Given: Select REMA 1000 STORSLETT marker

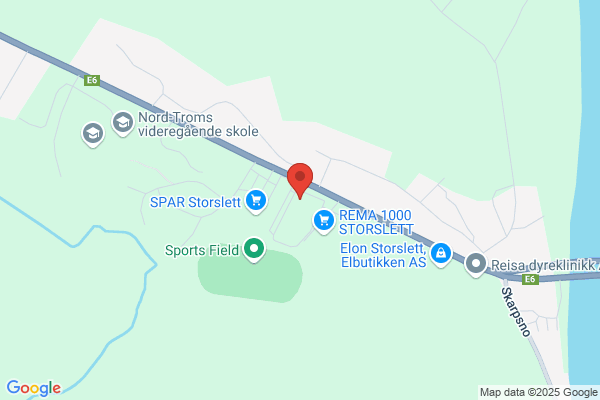Looking at the screenshot, I should [324, 221].
